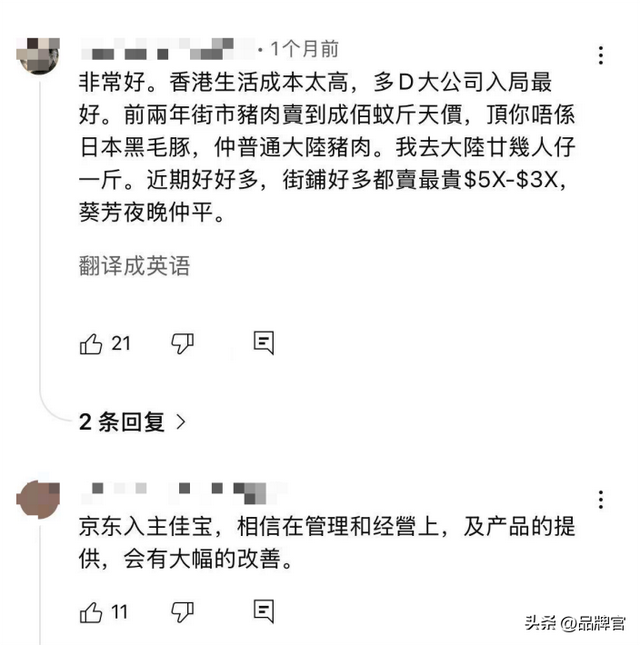The width and height of the screenshot is (640, 645).
Task: Open the first commenter's profile avatar
Action: pos(38,55)
